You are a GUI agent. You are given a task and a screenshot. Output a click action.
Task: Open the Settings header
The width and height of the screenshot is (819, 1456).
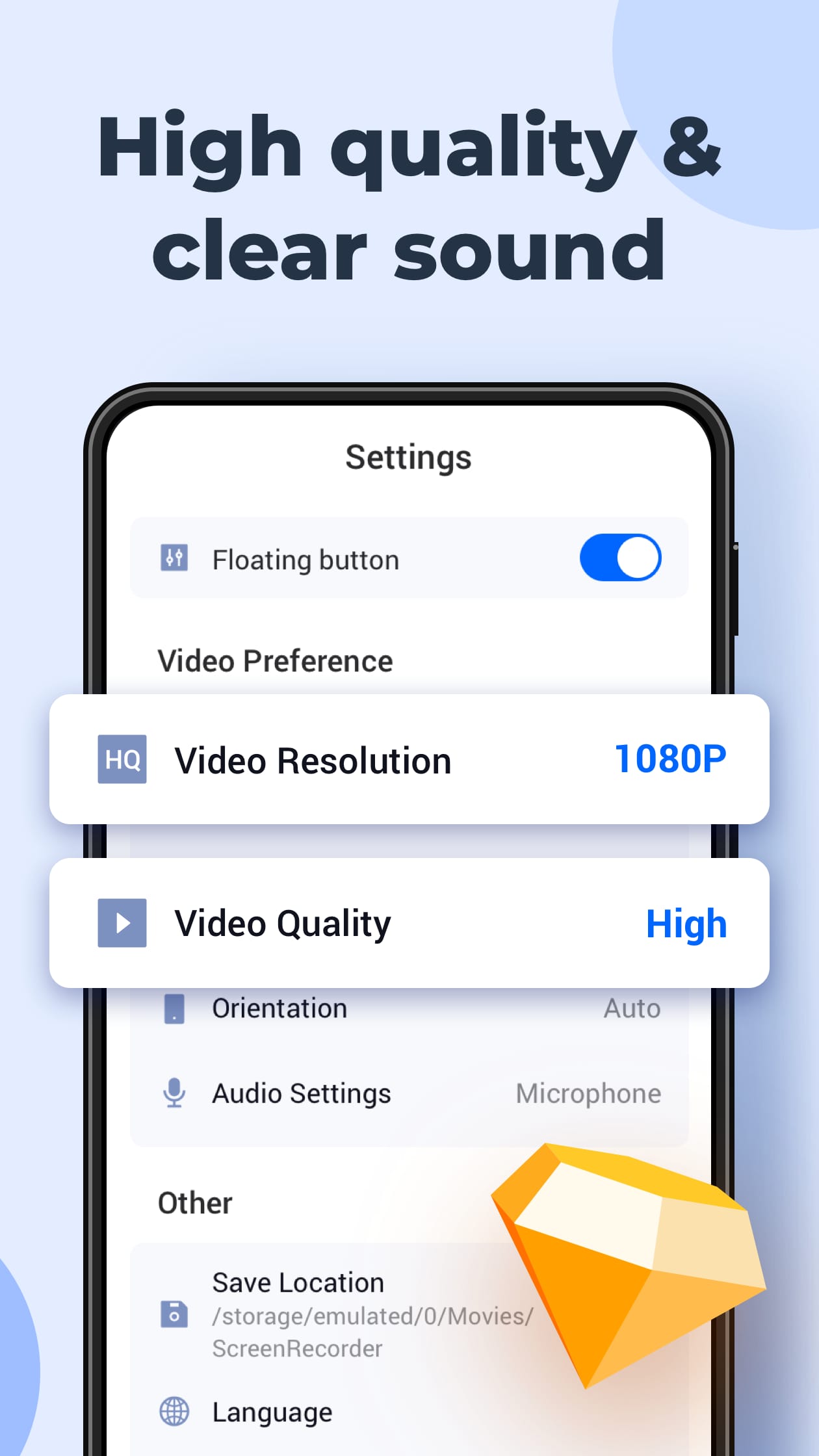408,456
